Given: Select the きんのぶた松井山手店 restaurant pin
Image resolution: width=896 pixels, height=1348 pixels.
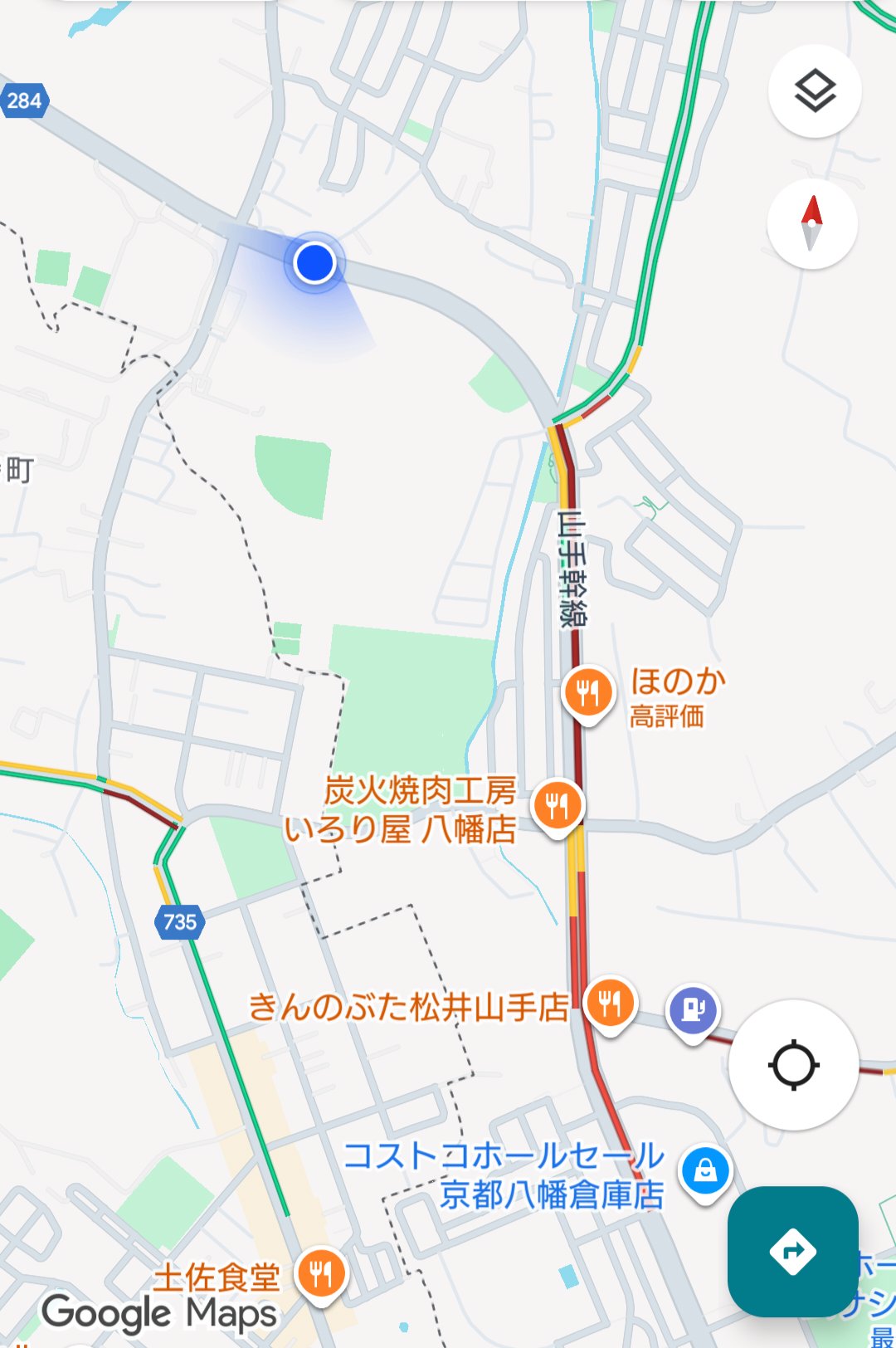Looking at the screenshot, I should point(610,1004).
